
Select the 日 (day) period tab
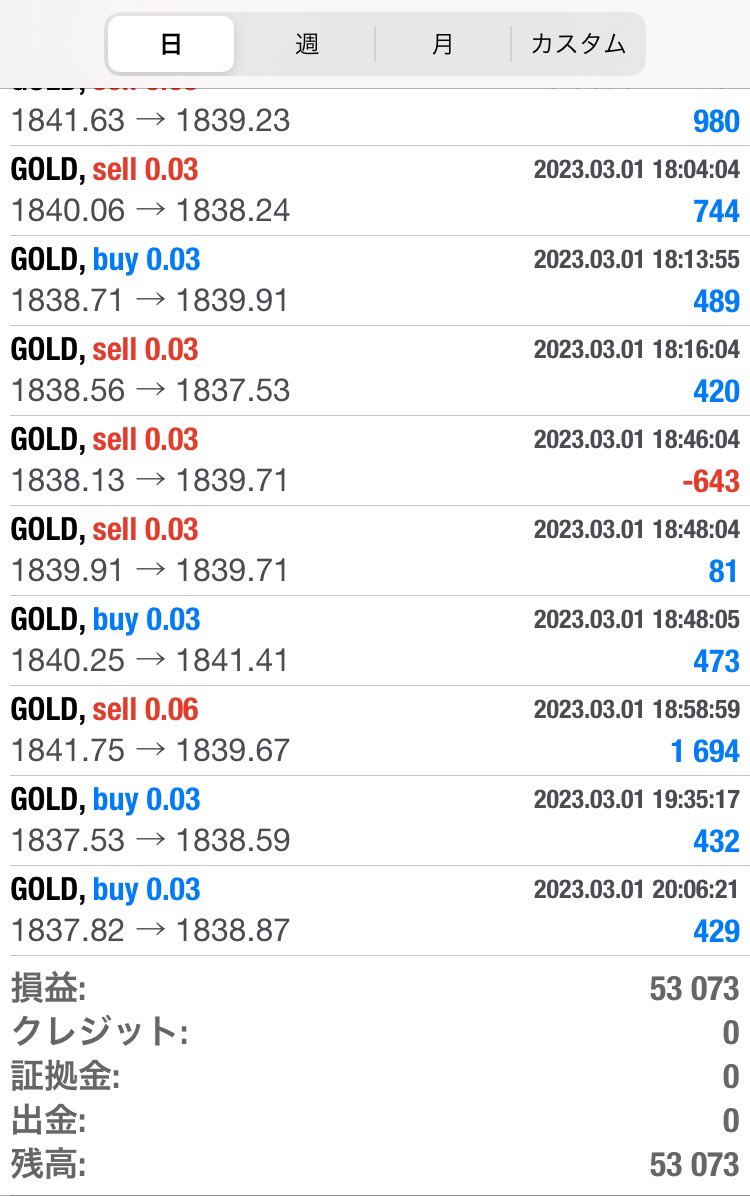(x=171, y=44)
